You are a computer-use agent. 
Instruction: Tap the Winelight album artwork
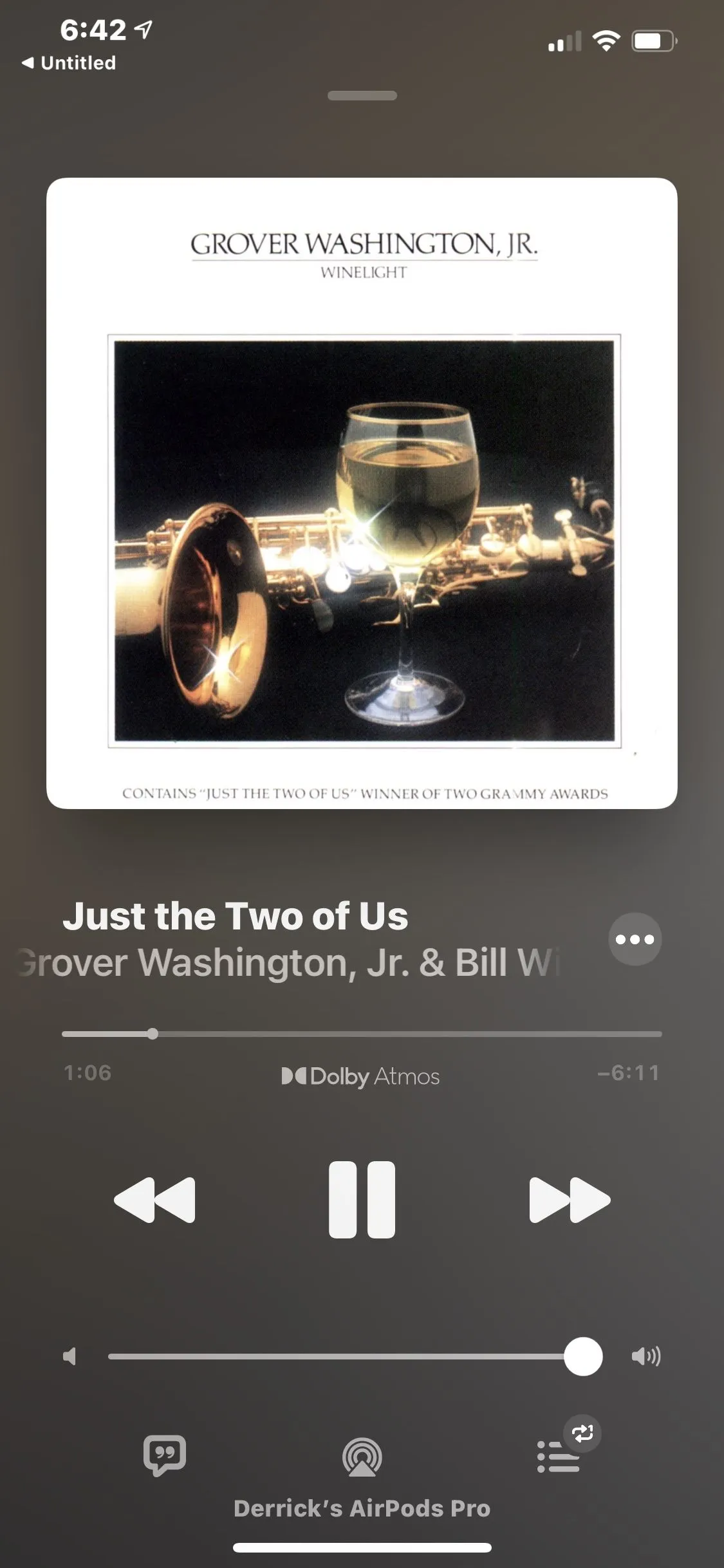pos(362,493)
